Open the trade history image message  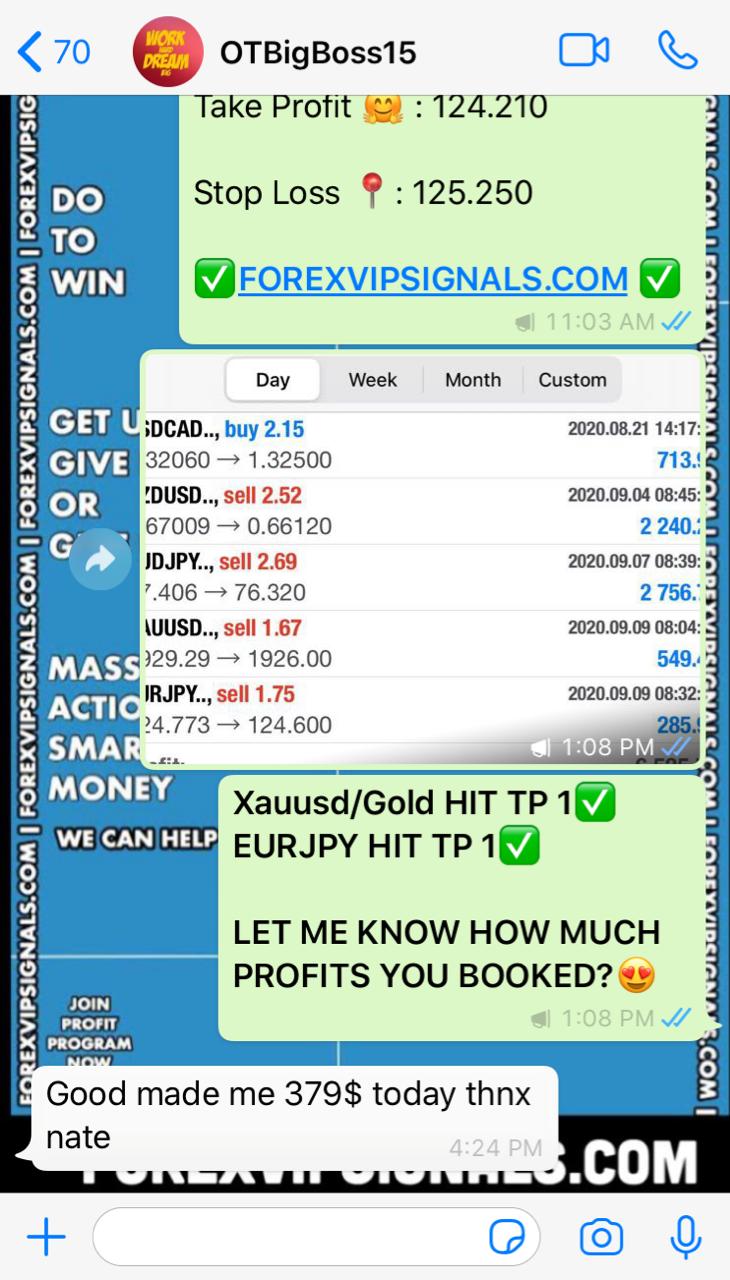[x=422, y=557]
